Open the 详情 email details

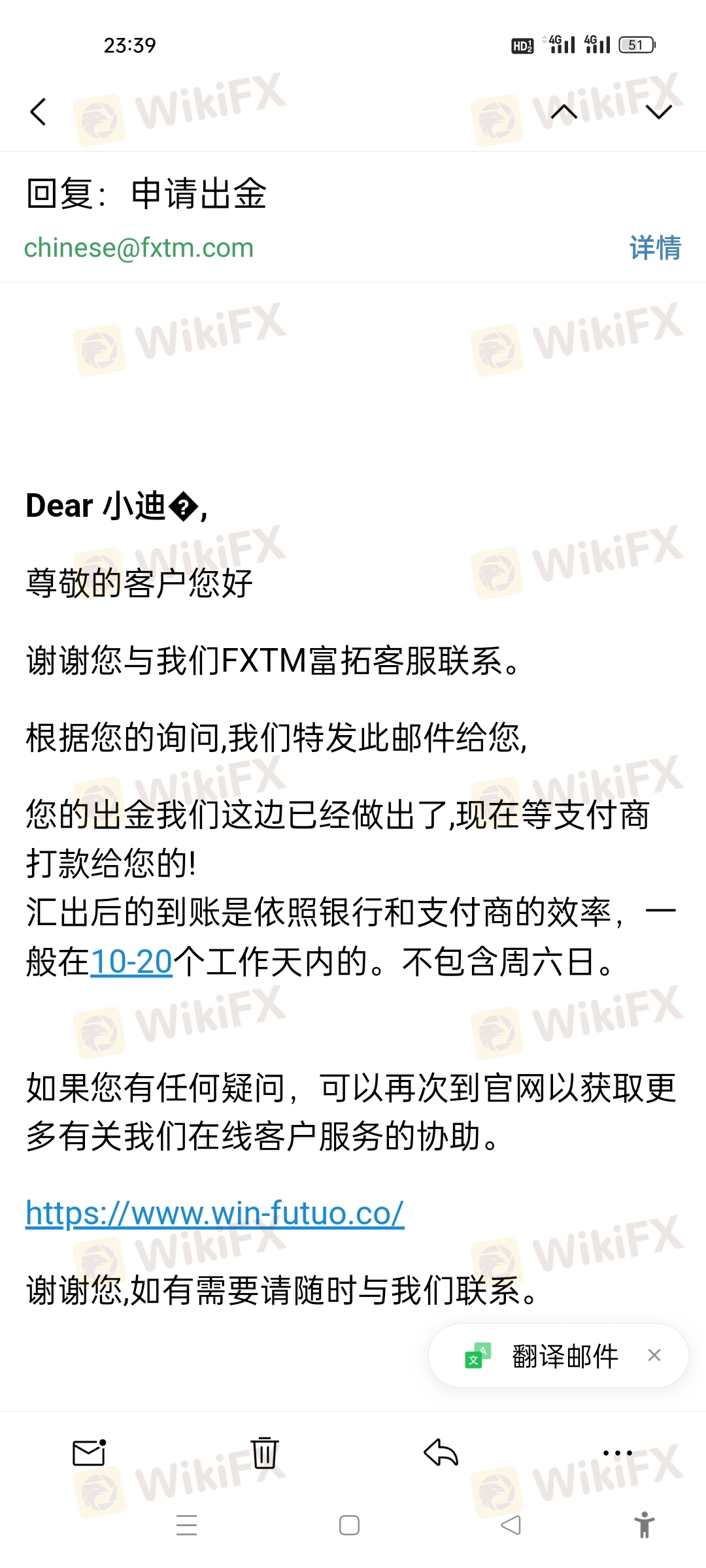[x=654, y=248]
